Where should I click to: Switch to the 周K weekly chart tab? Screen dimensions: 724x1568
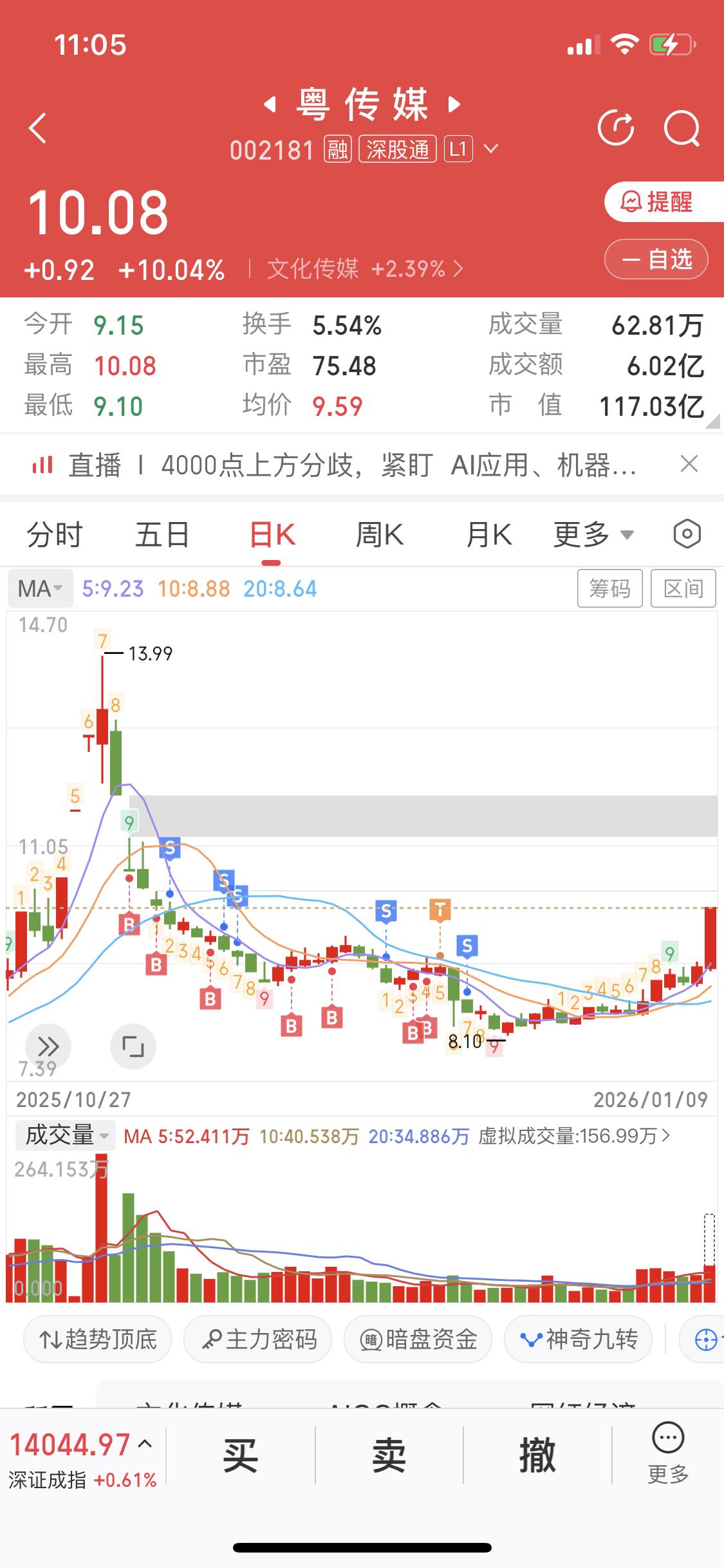(380, 534)
